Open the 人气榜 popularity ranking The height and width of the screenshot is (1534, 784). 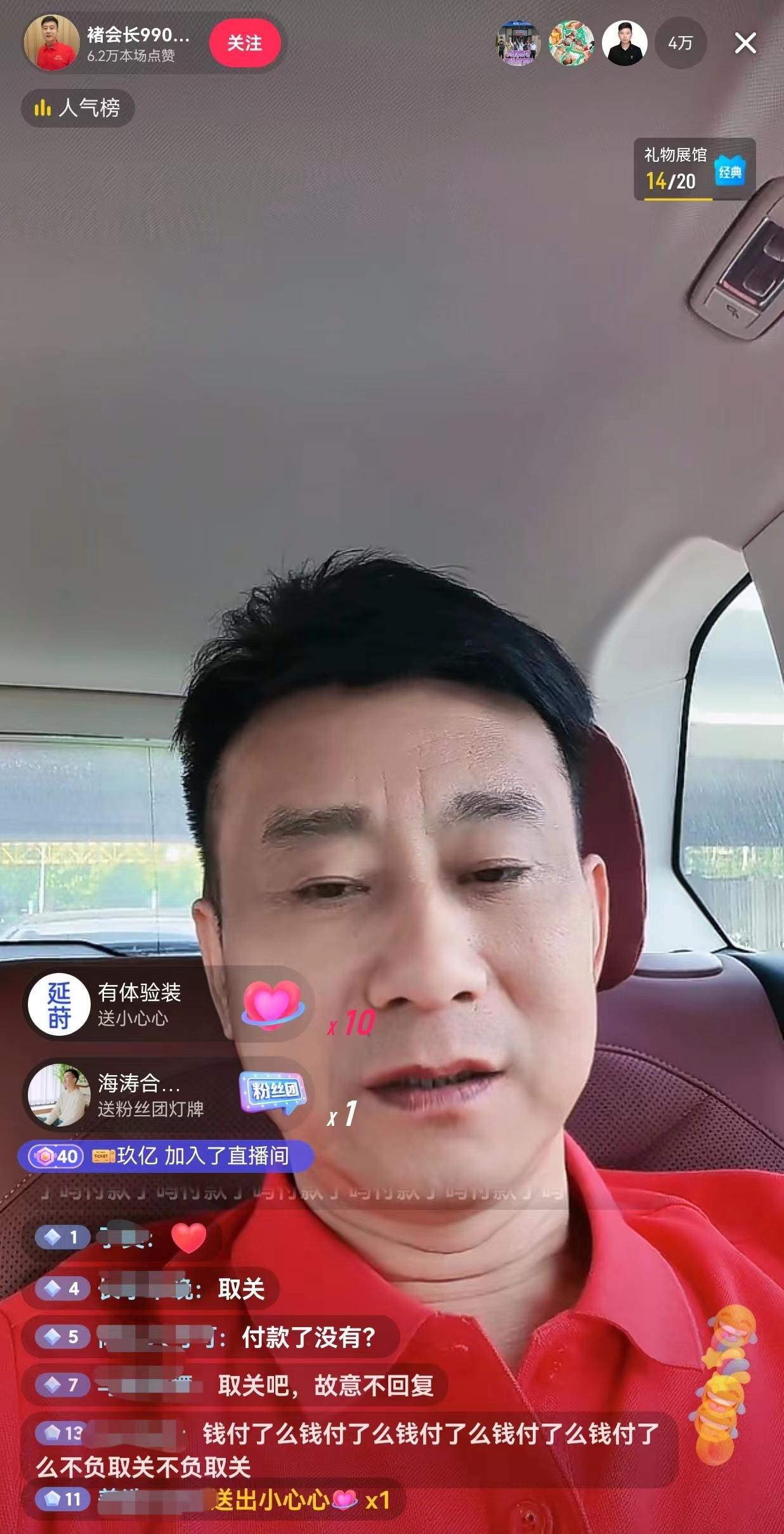78,108
